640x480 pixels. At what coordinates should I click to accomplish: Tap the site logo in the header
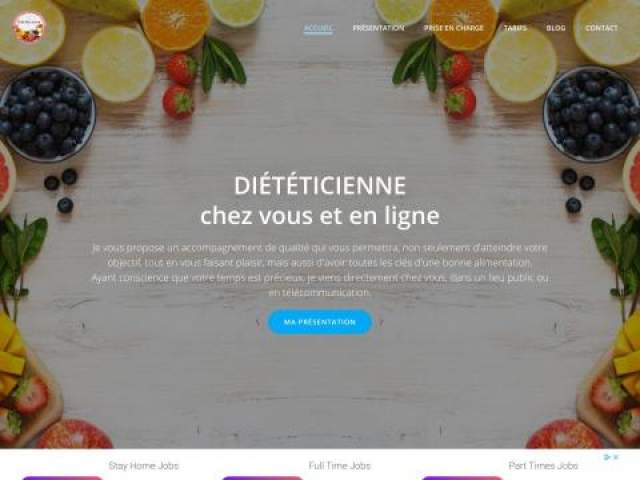point(29,27)
